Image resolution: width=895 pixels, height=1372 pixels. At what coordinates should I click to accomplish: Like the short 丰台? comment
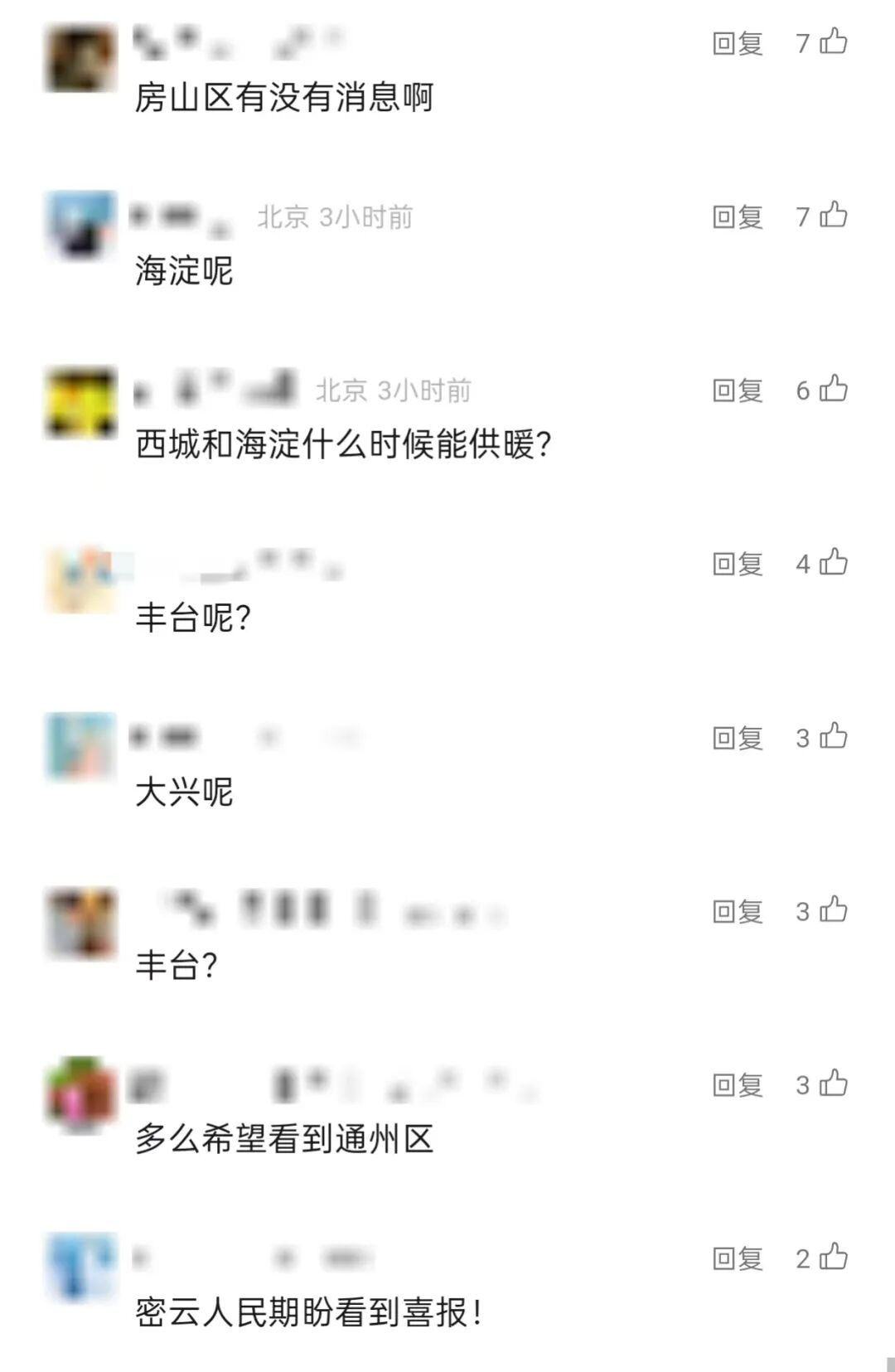(x=834, y=910)
